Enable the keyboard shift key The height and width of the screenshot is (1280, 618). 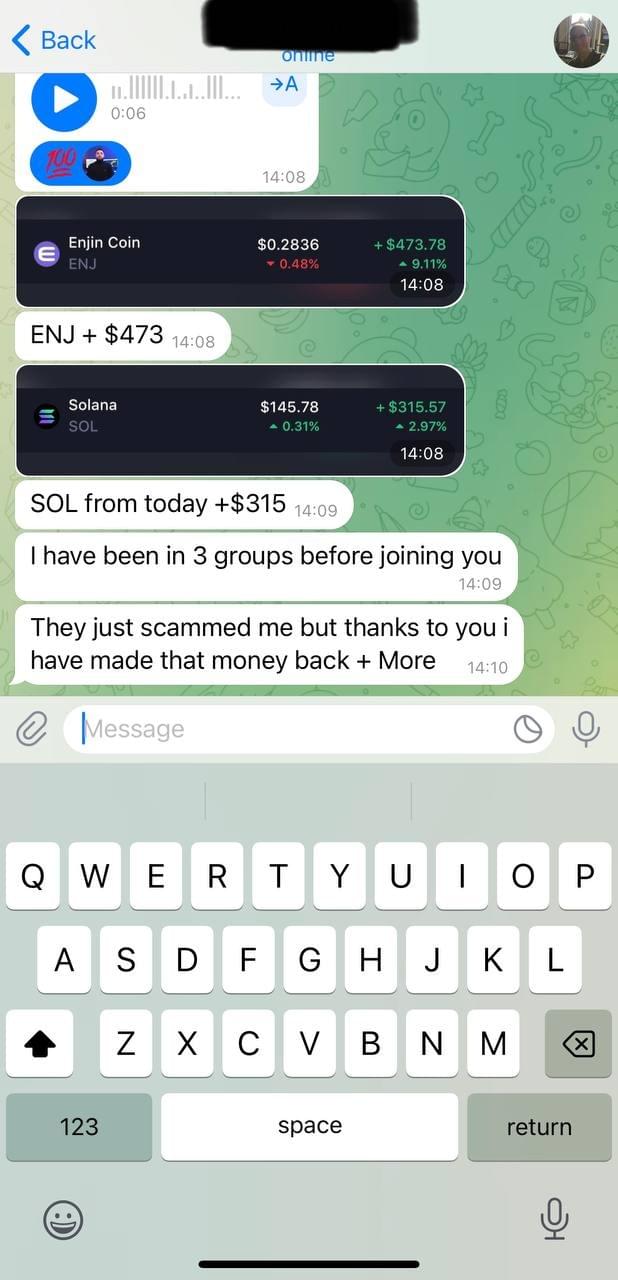40,1044
